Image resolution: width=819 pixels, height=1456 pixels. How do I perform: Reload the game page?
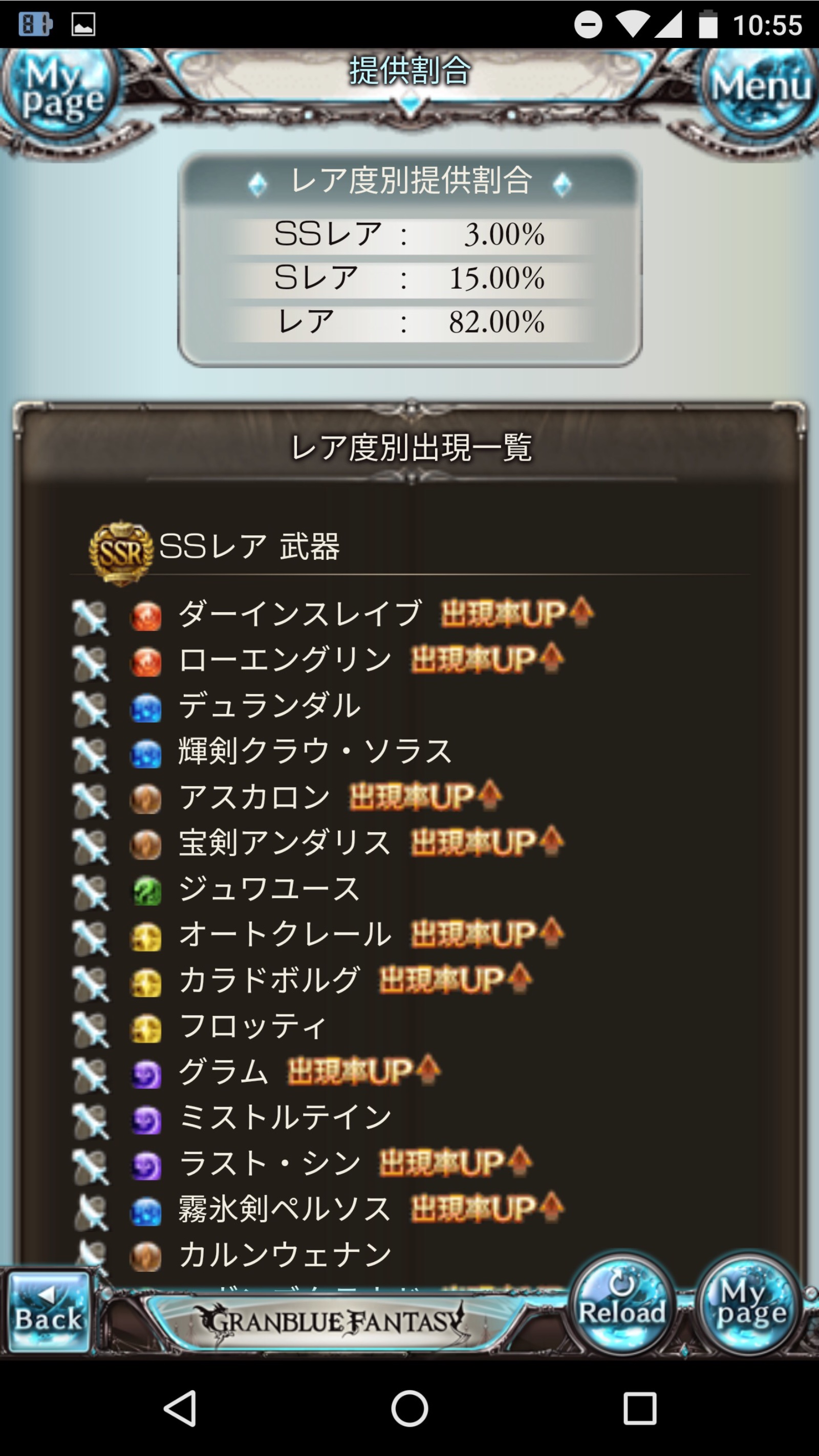[x=622, y=1306]
